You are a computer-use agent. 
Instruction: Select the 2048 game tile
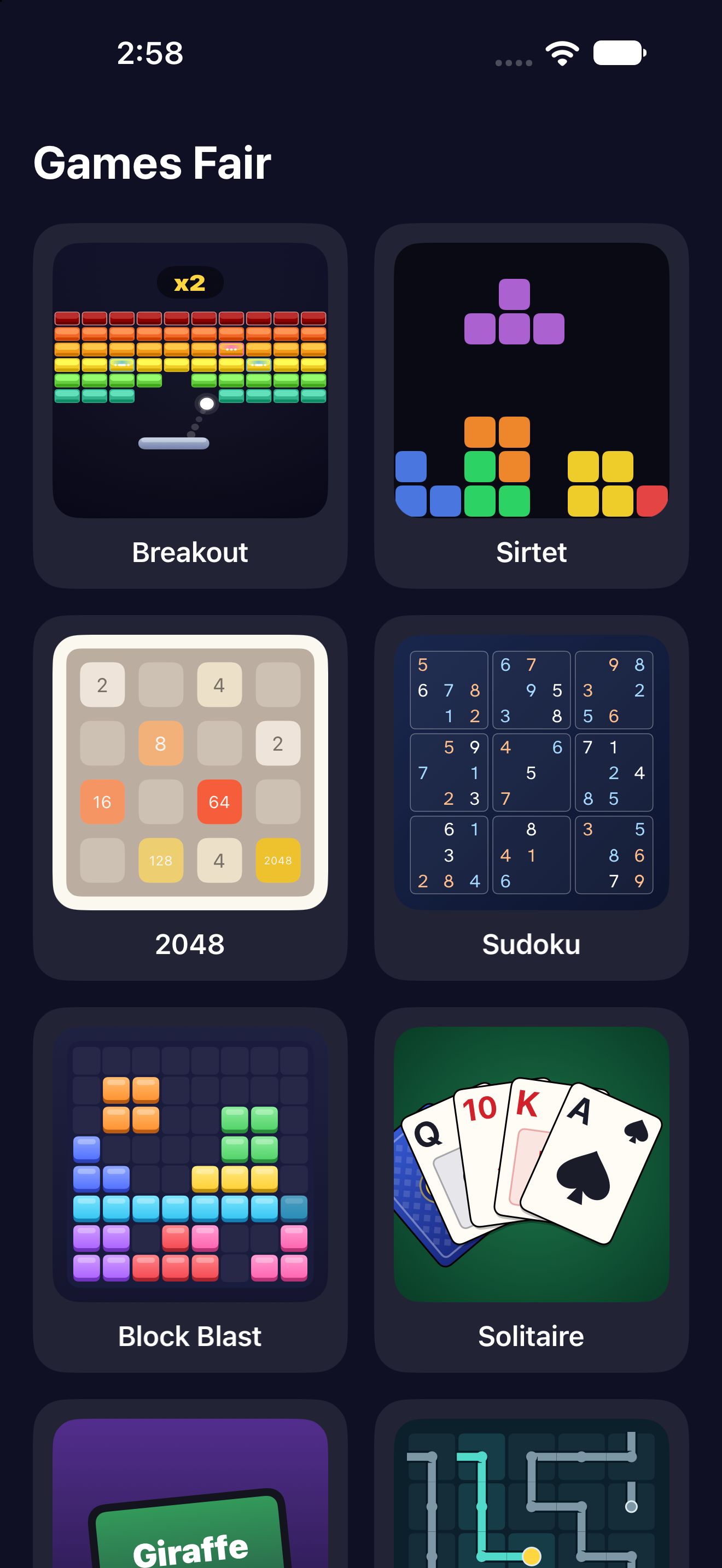coord(190,797)
